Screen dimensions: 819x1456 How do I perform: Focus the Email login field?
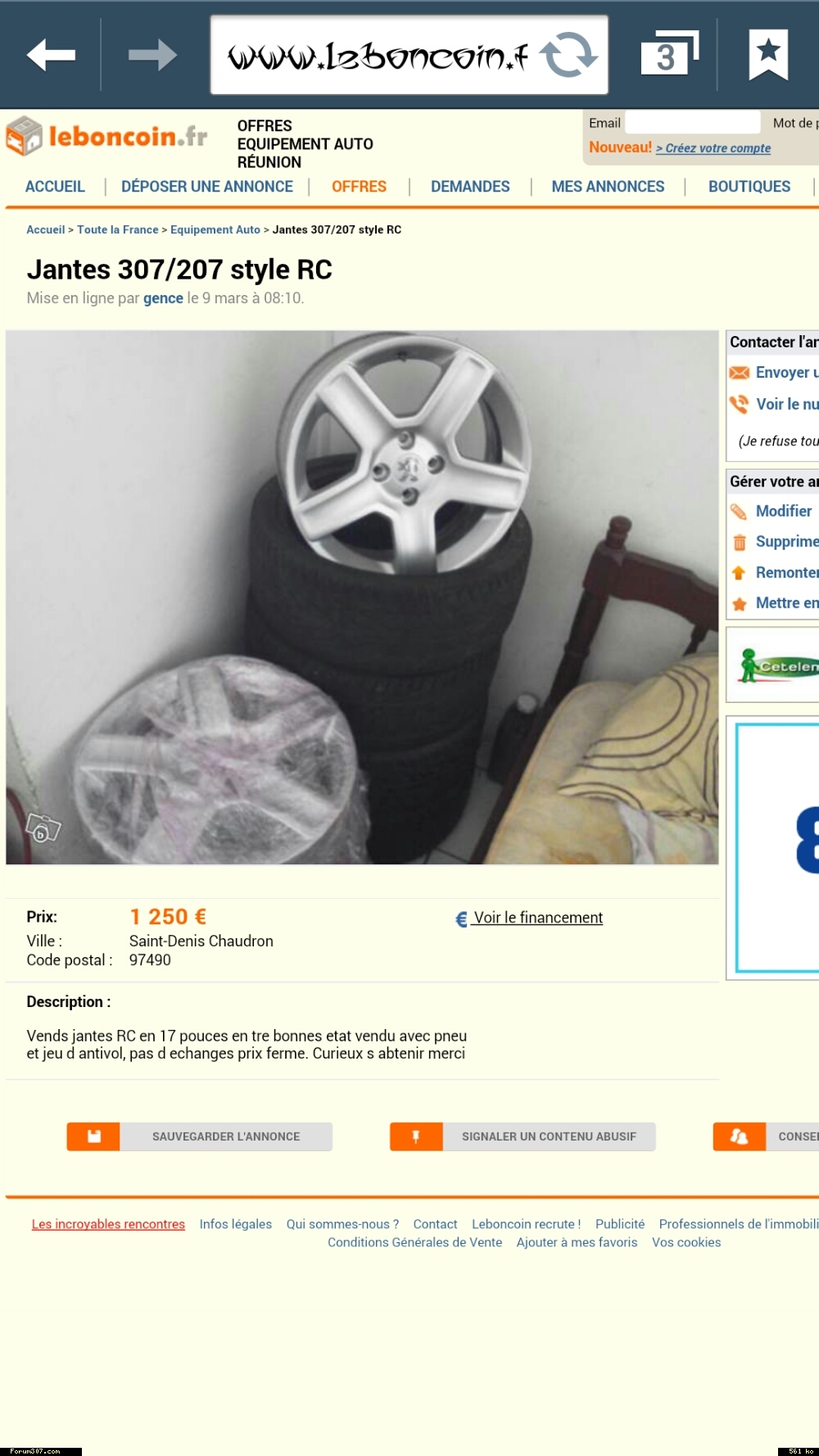pos(692,123)
